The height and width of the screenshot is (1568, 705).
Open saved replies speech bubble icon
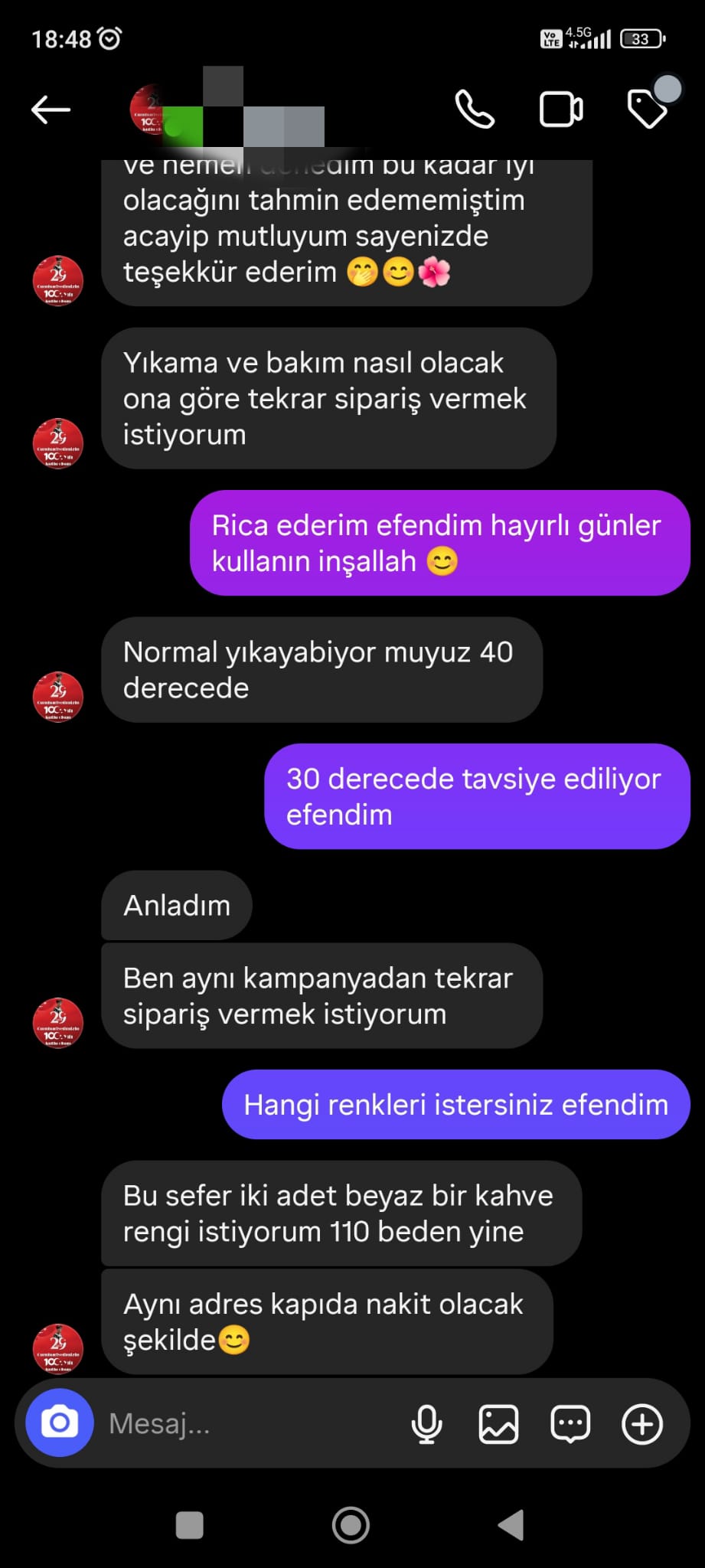point(570,1424)
